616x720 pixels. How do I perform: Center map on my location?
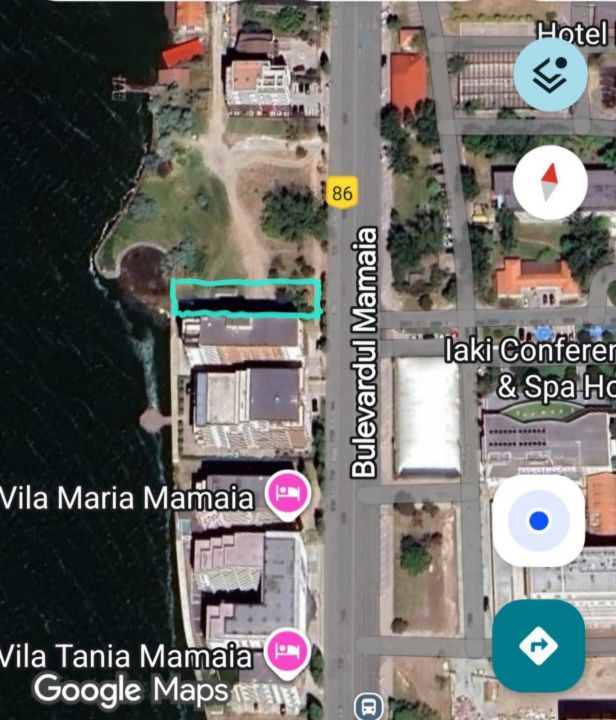(538, 520)
